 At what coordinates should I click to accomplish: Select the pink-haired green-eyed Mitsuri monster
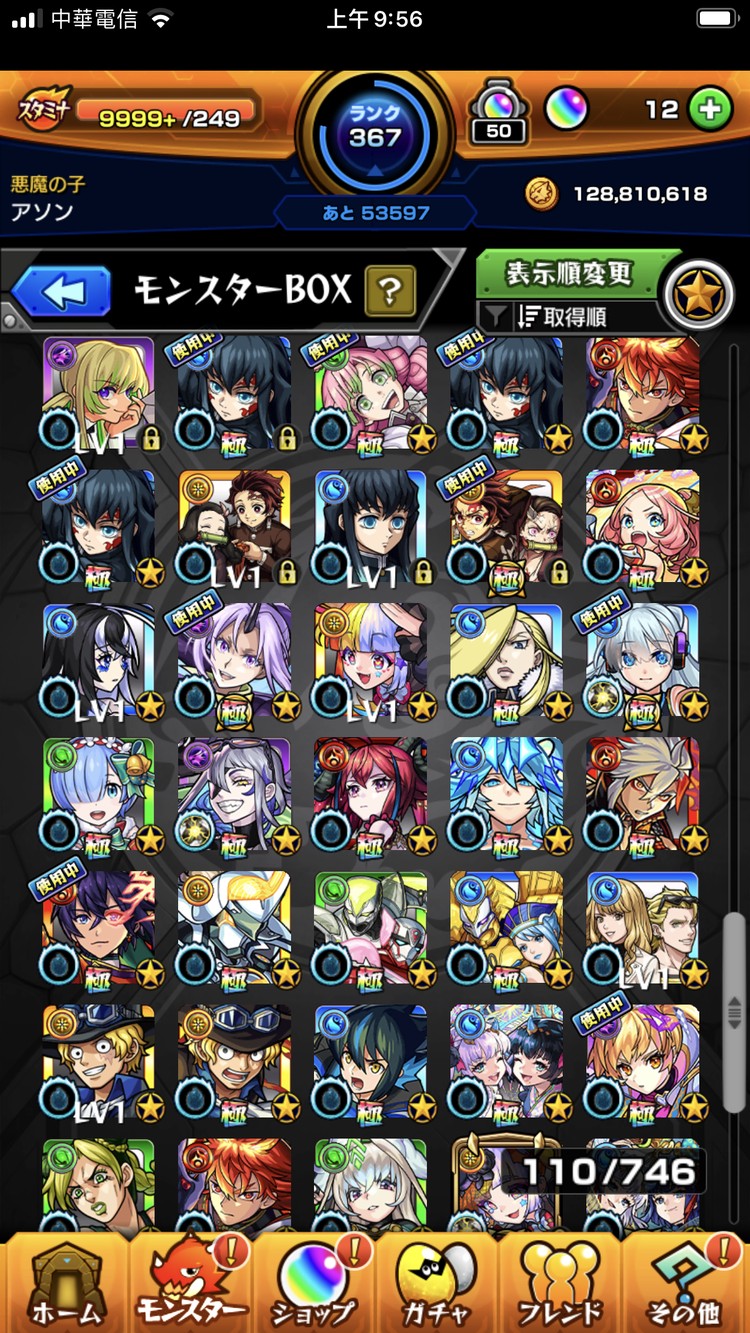pyautogui.click(x=370, y=394)
